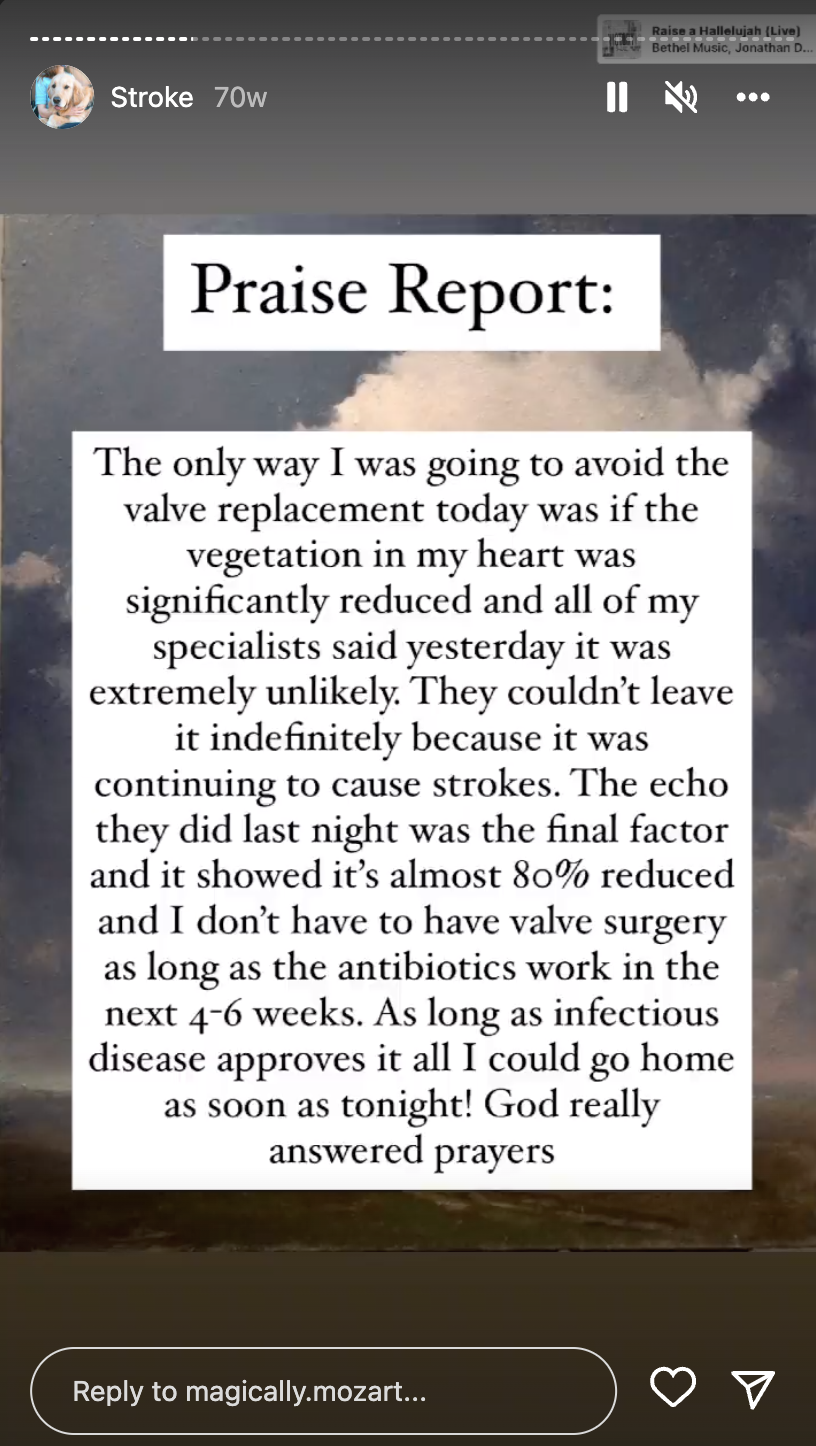This screenshot has height=1446, width=816.
Task: Type a reply to magically.mozart
Action: tap(323, 1391)
